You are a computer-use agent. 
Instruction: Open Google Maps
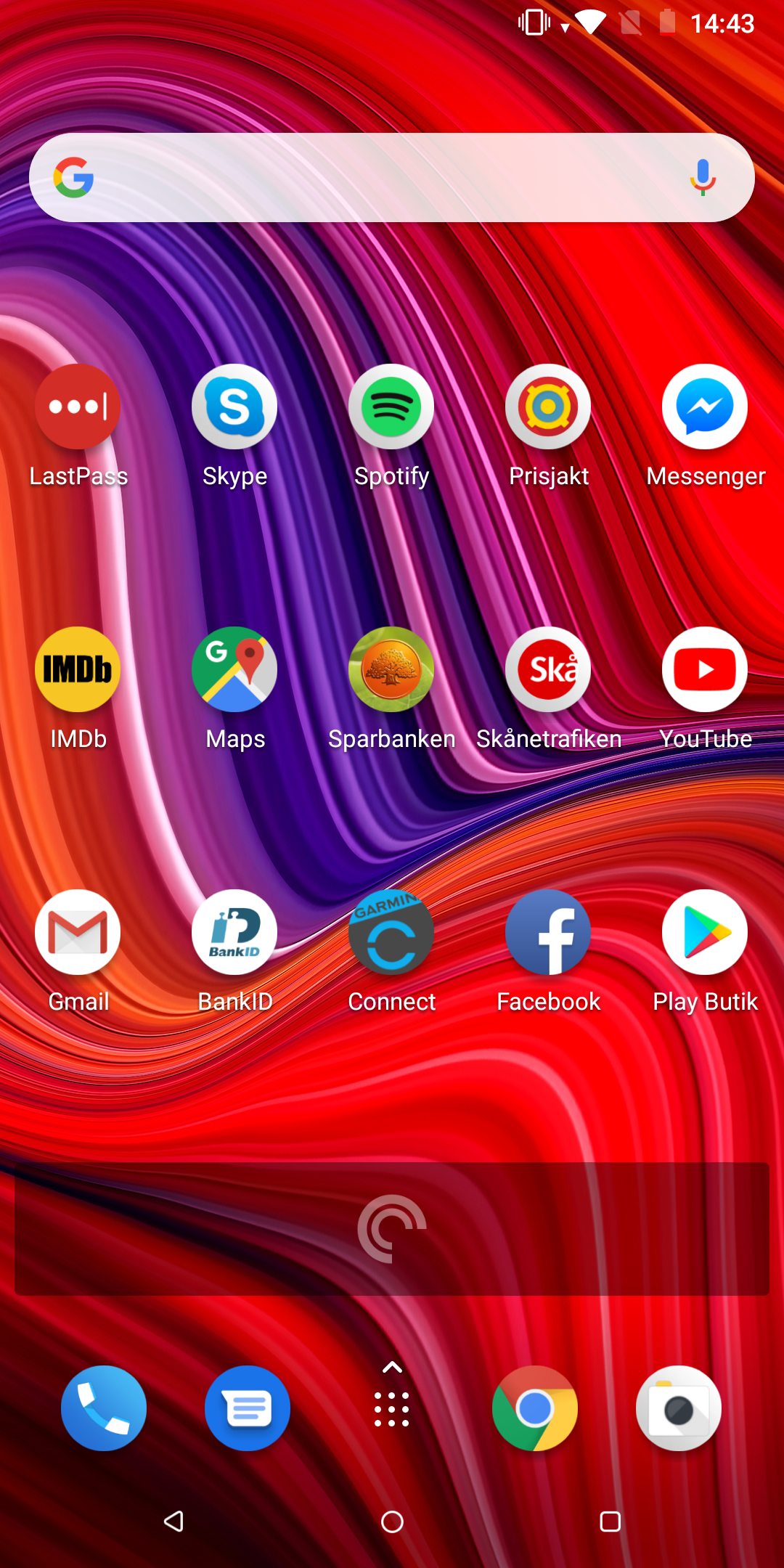[x=234, y=669]
